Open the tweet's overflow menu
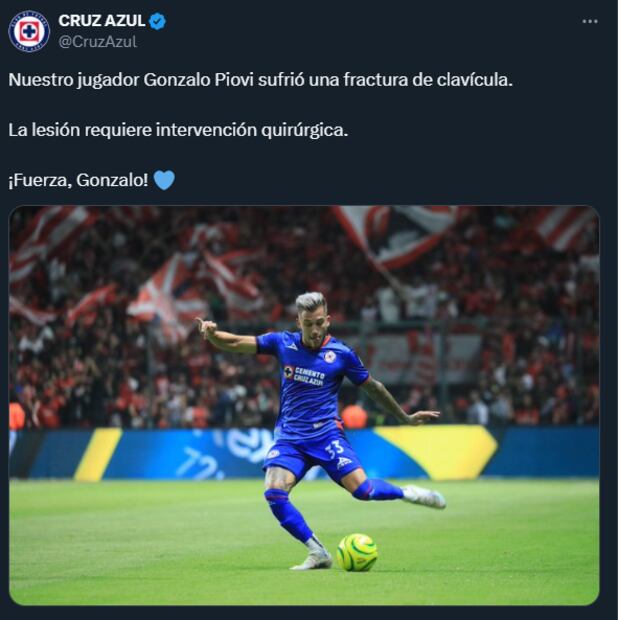 click(x=591, y=21)
